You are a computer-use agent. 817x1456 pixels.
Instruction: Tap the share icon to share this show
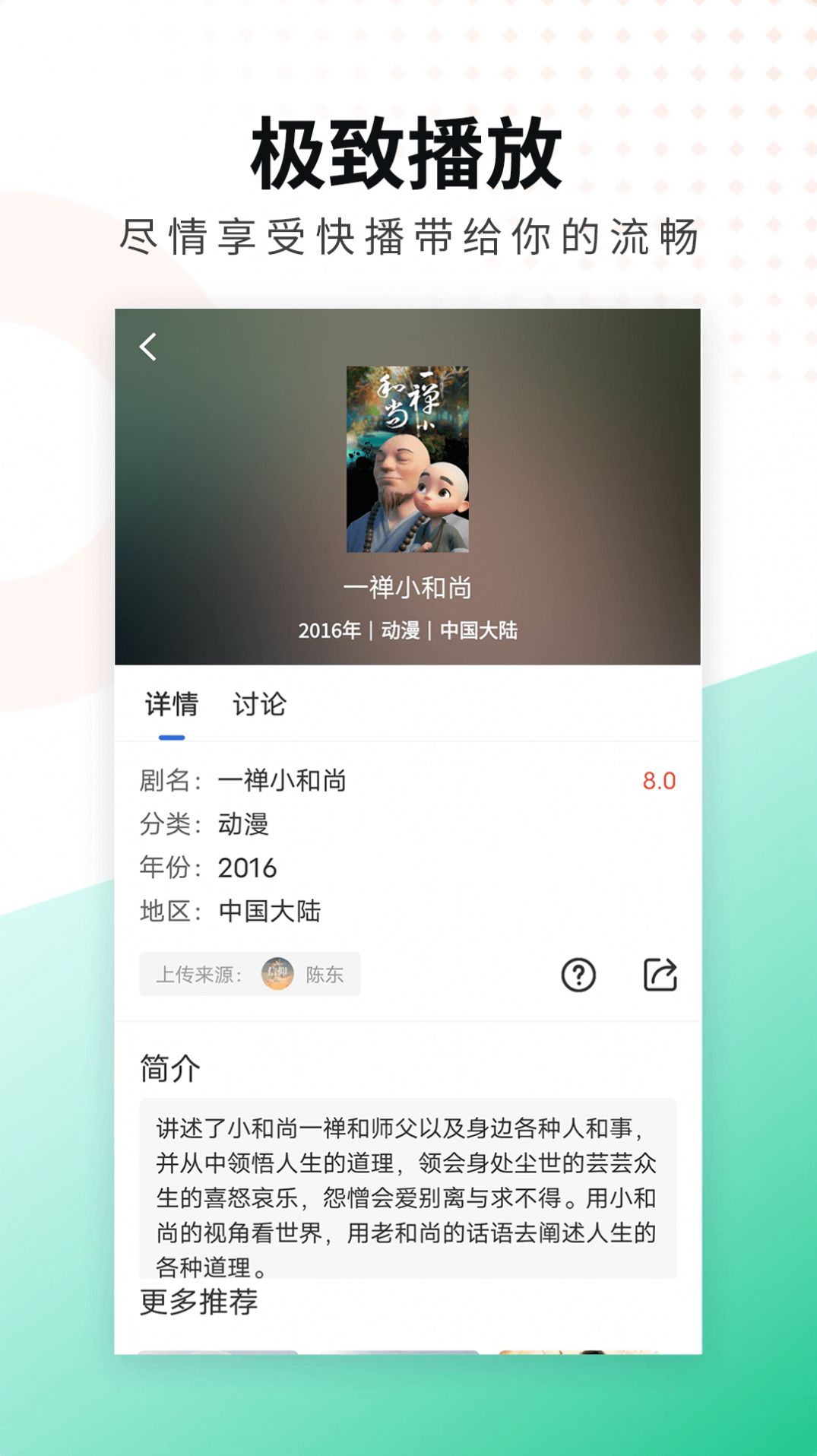tap(660, 975)
